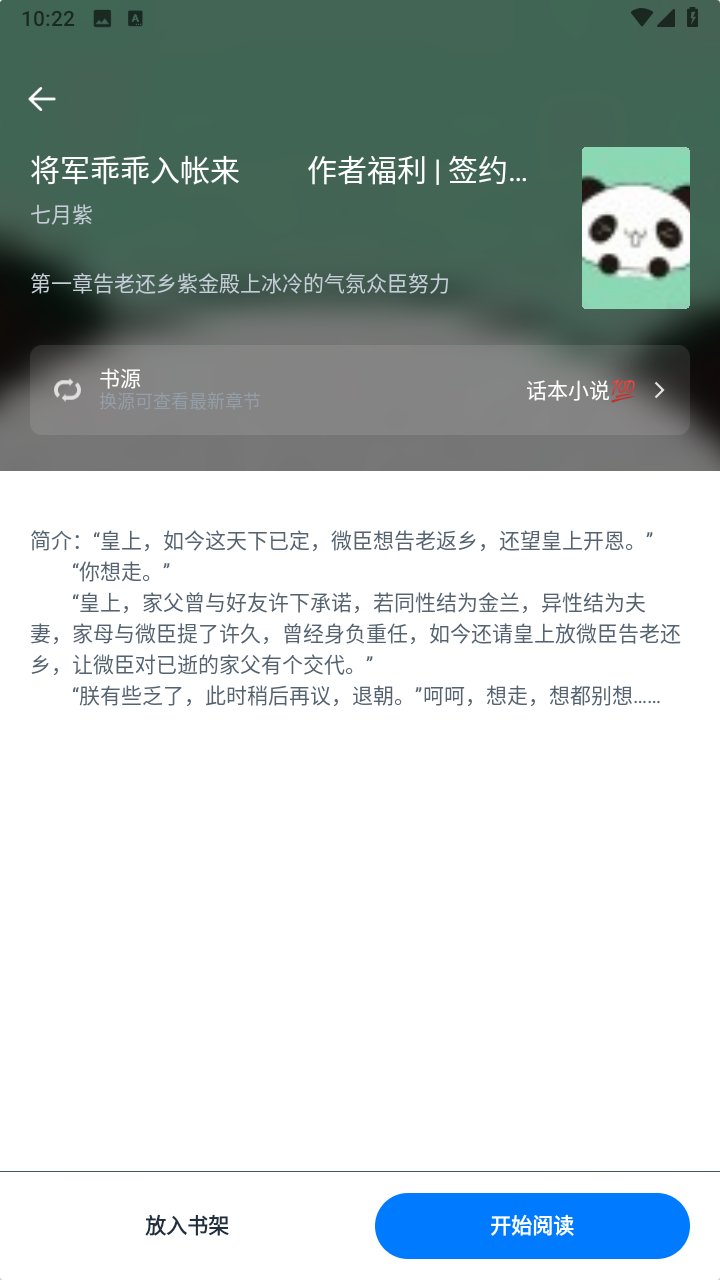Open the 书源 source switcher row

coord(360,390)
